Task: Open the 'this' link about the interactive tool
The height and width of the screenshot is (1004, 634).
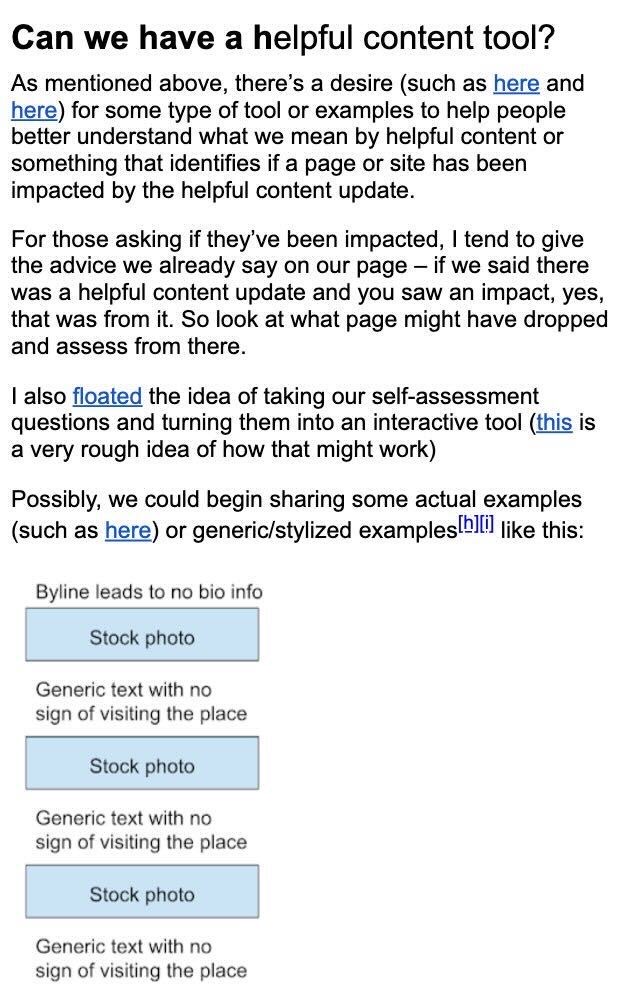Action: point(554,423)
